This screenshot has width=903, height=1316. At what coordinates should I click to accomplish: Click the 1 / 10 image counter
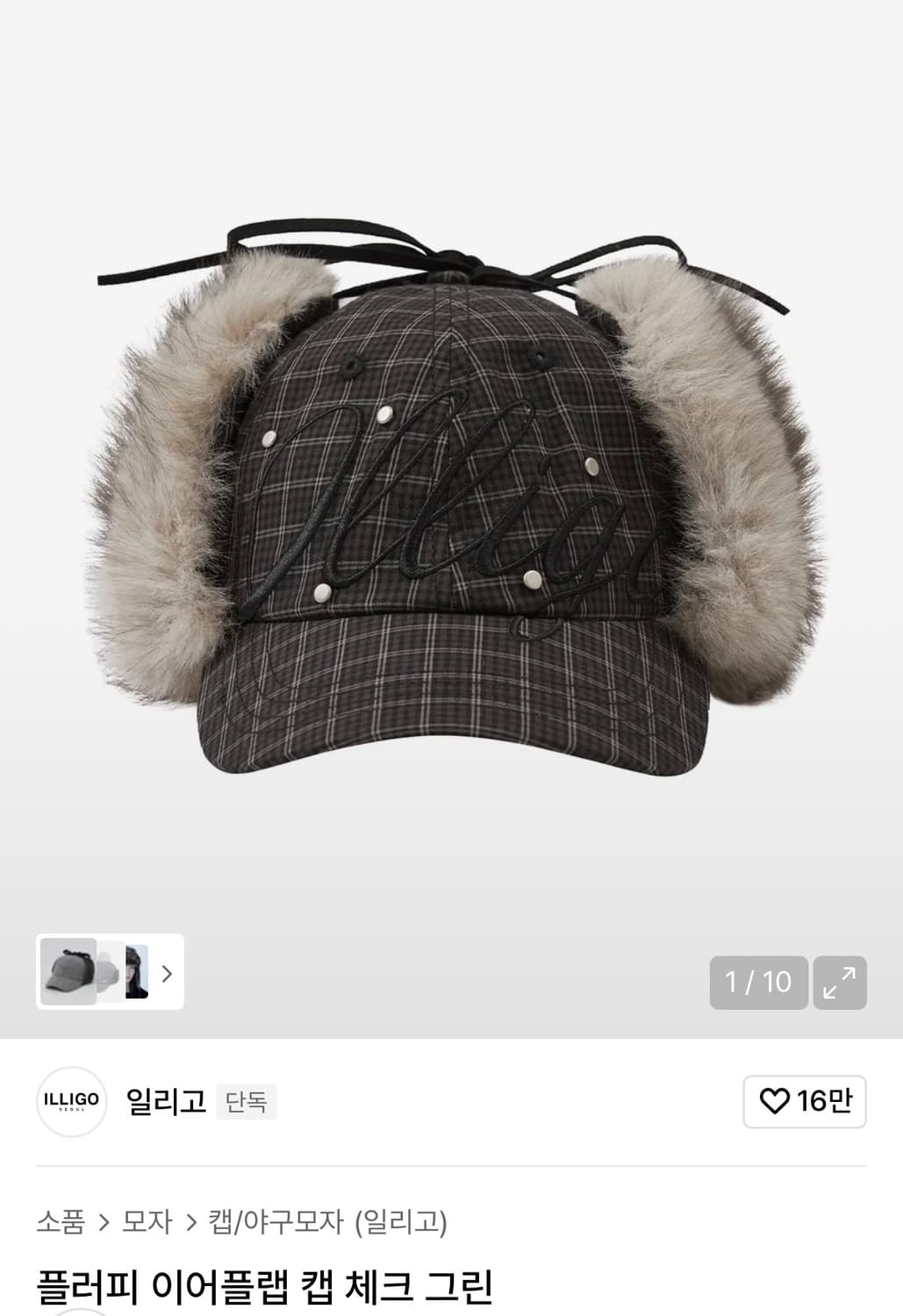758,983
